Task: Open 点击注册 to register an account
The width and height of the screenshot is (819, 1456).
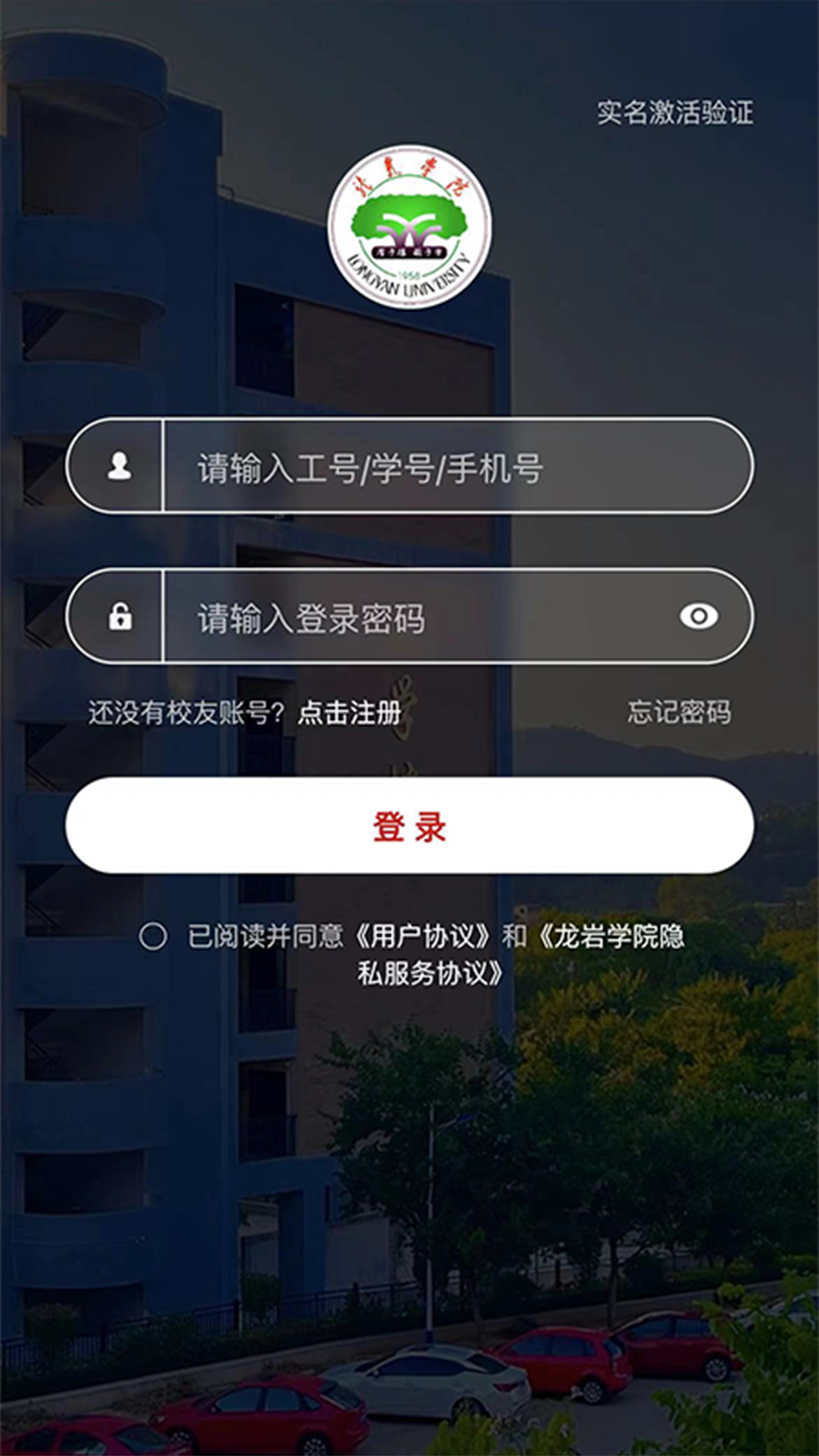Action: coord(349,713)
